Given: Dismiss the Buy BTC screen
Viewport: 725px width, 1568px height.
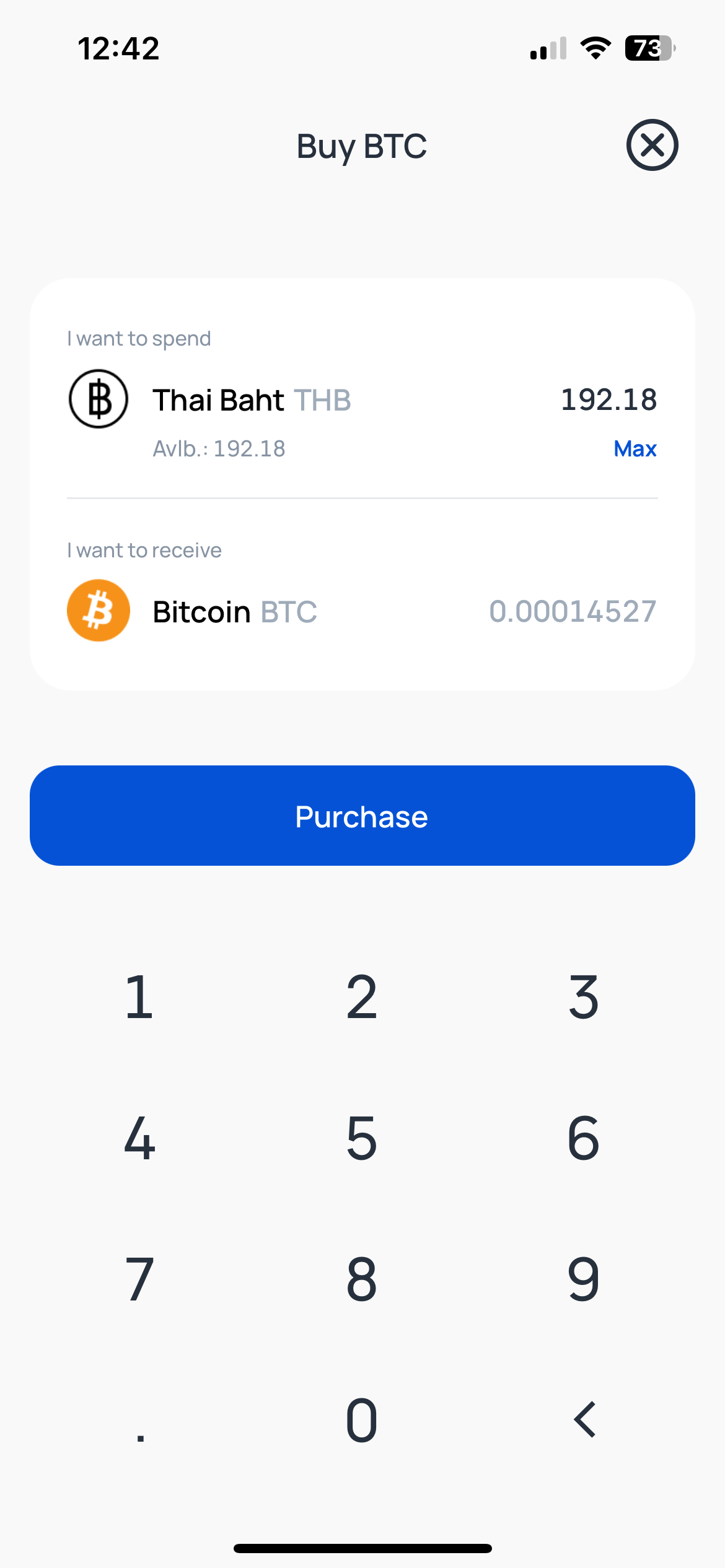Looking at the screenshot, I should (651, 144).
